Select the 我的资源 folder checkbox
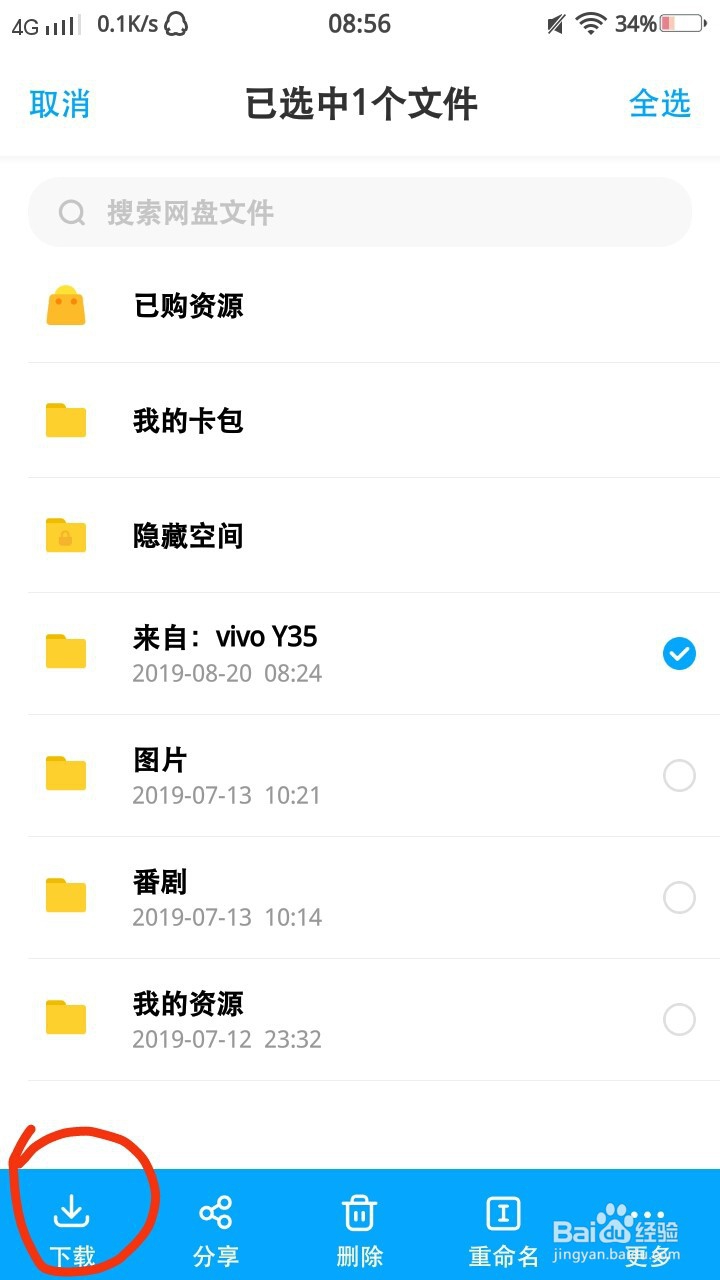The height and width of the screenshot is (1280, 720). (x=679, y=1020)
